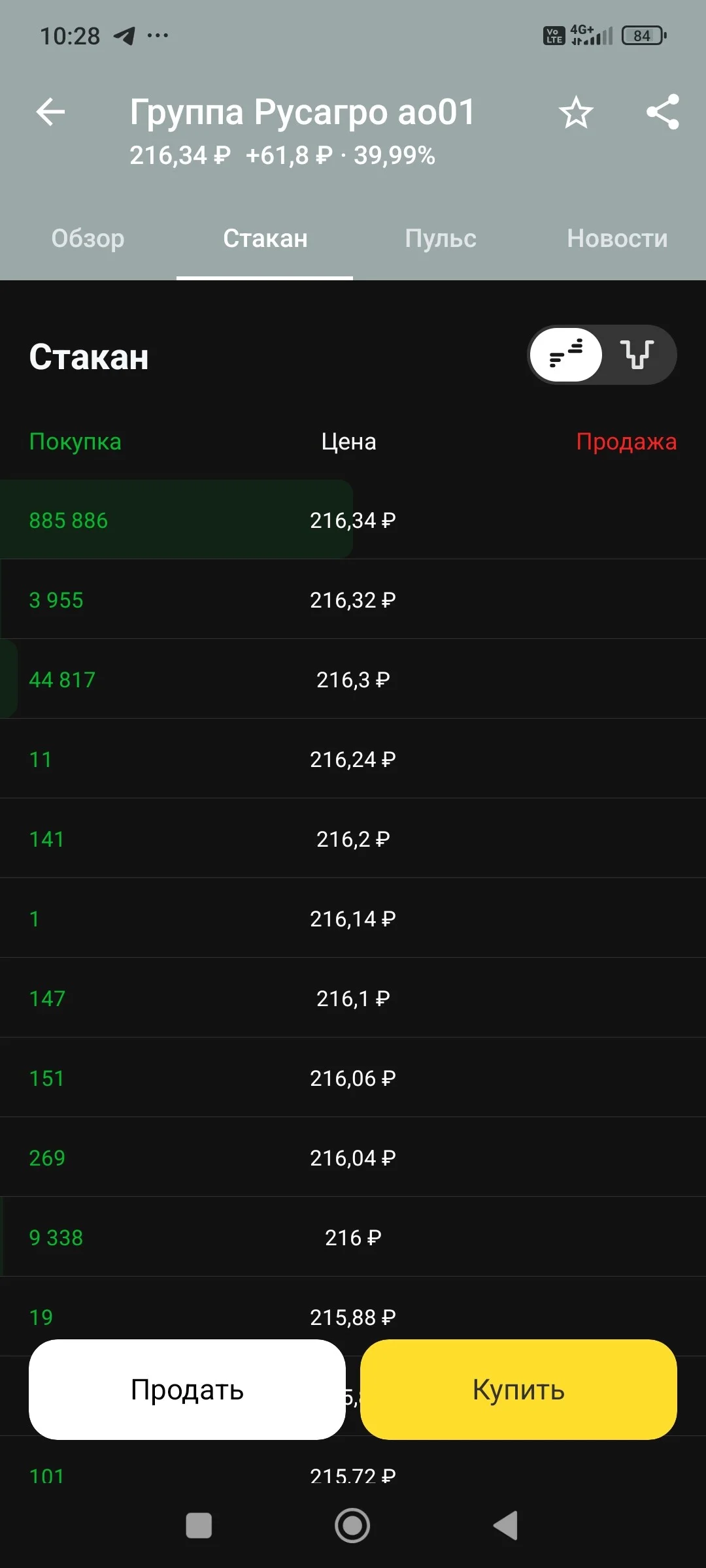Select the 216,34 ₽ price row
This screenshot has width=706, height=1568.
pyautogui.click(x=353, y=520)
